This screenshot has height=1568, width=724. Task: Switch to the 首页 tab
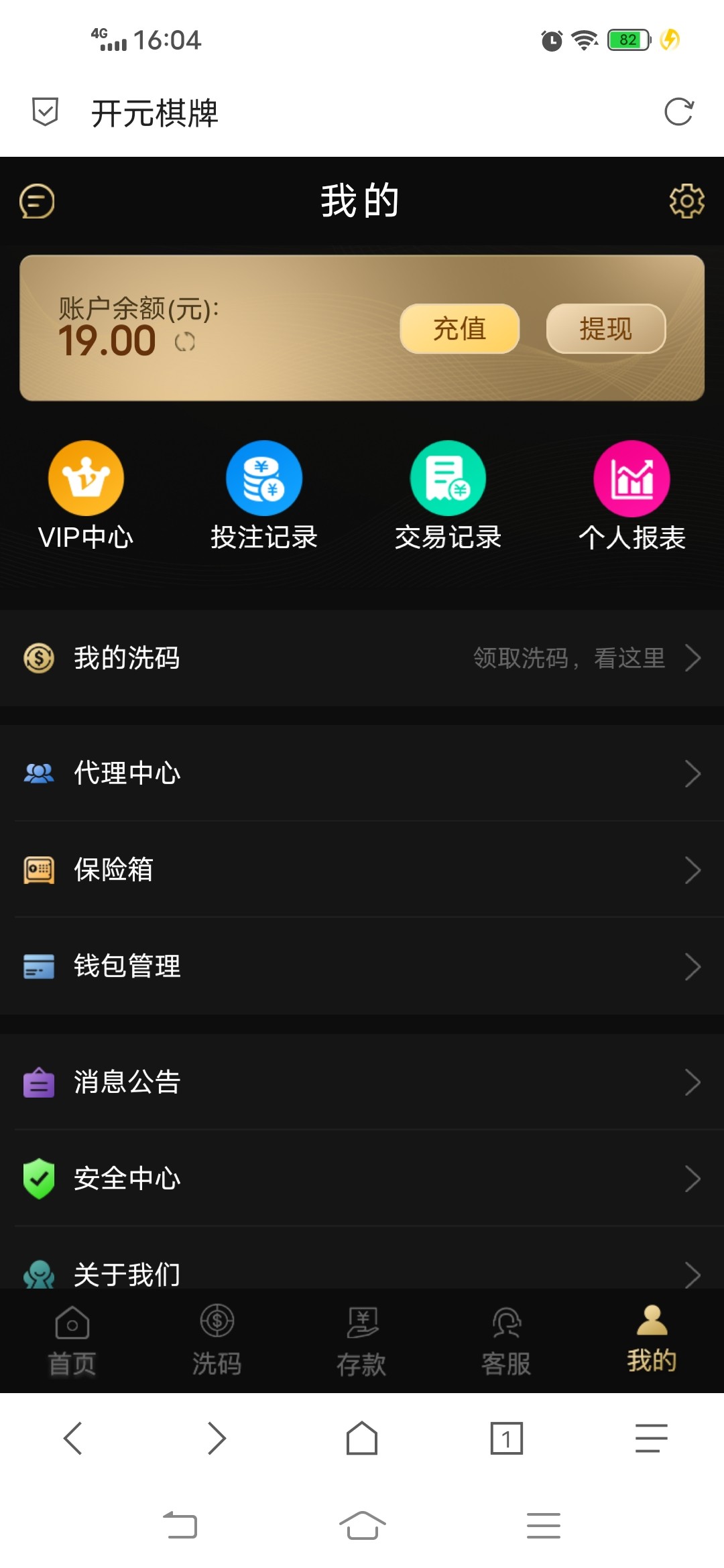(72, 1342)
